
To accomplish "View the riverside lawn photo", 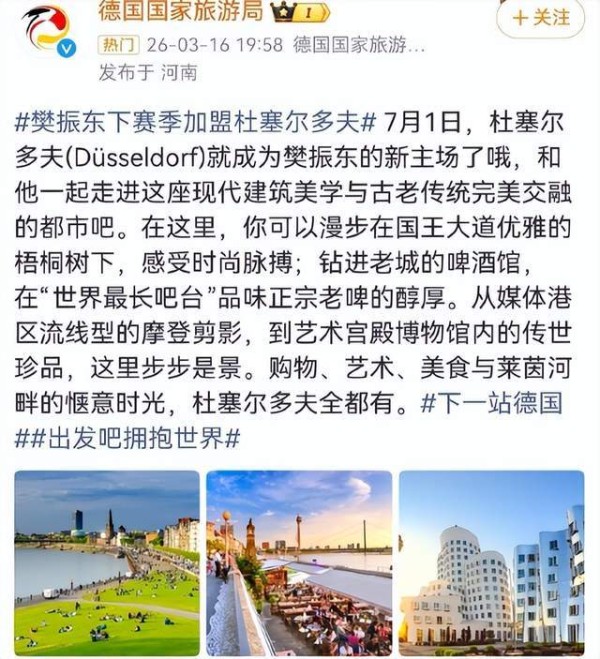I will coord(107,563).
